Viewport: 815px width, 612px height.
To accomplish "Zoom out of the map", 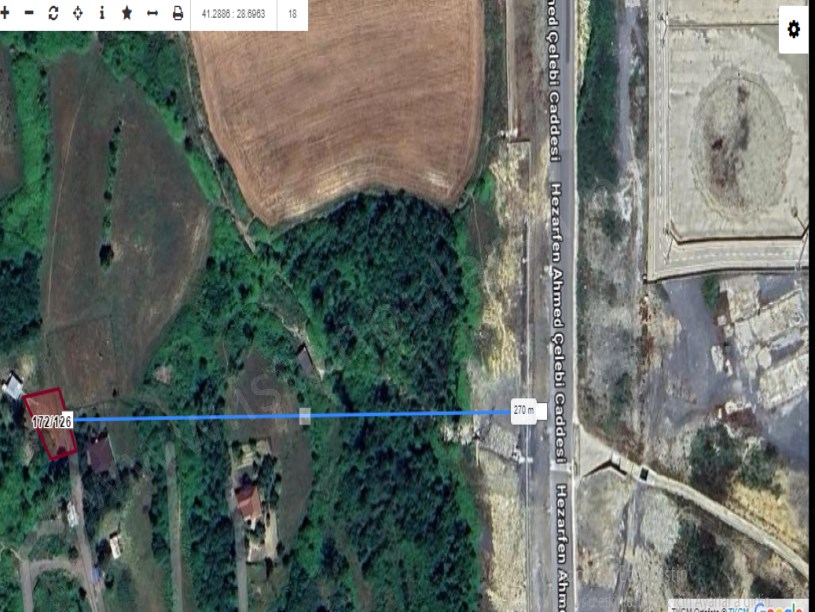I will tap(28, 14).
